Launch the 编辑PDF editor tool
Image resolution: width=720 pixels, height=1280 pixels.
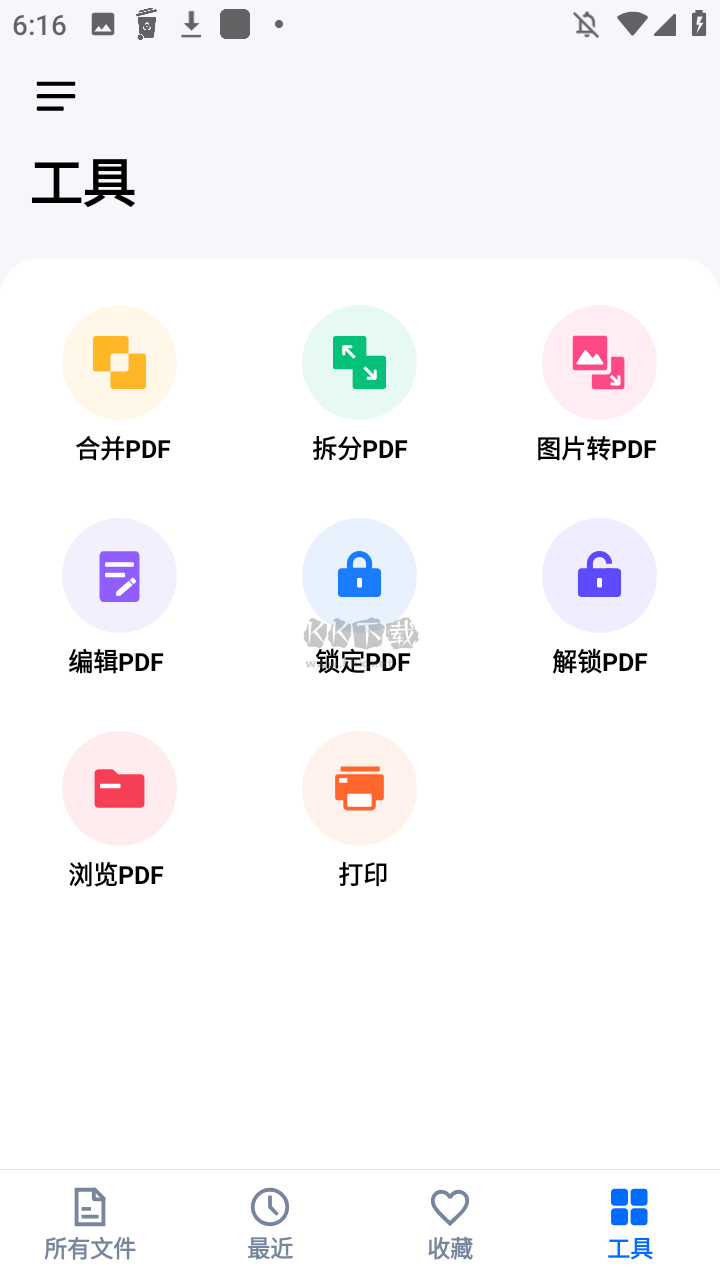[120, 576]
